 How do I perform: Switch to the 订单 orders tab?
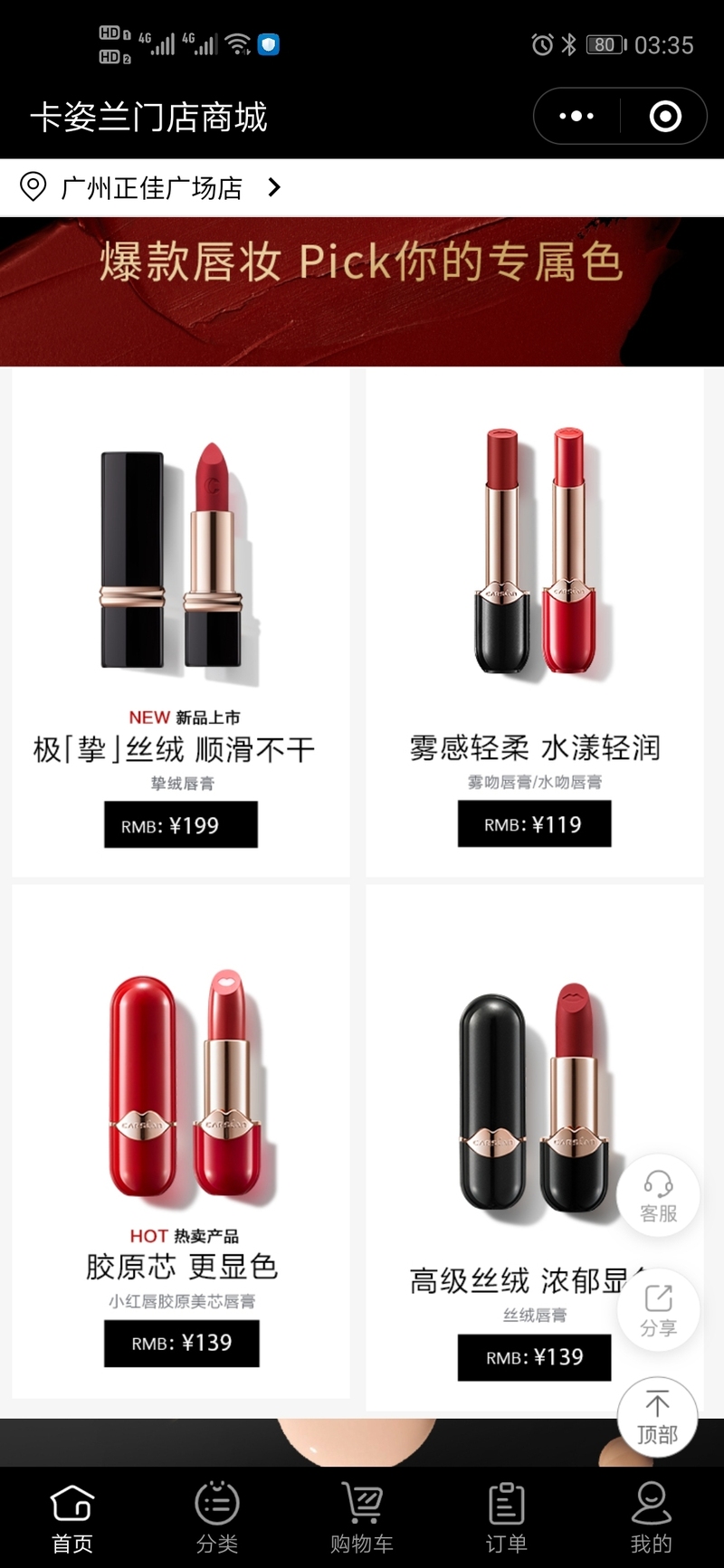coord(507,1518)
